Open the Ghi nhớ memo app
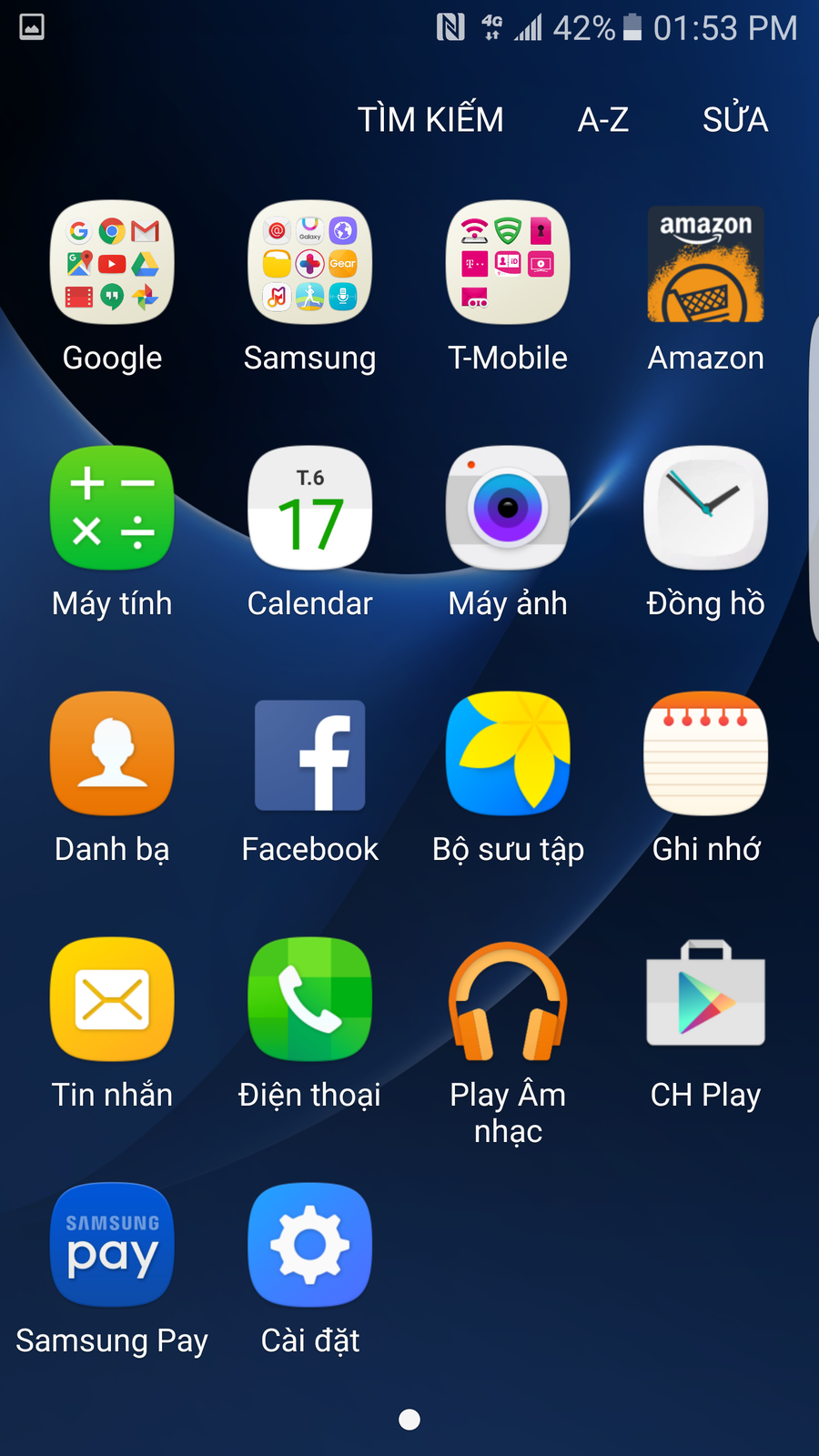 (705, 754)
